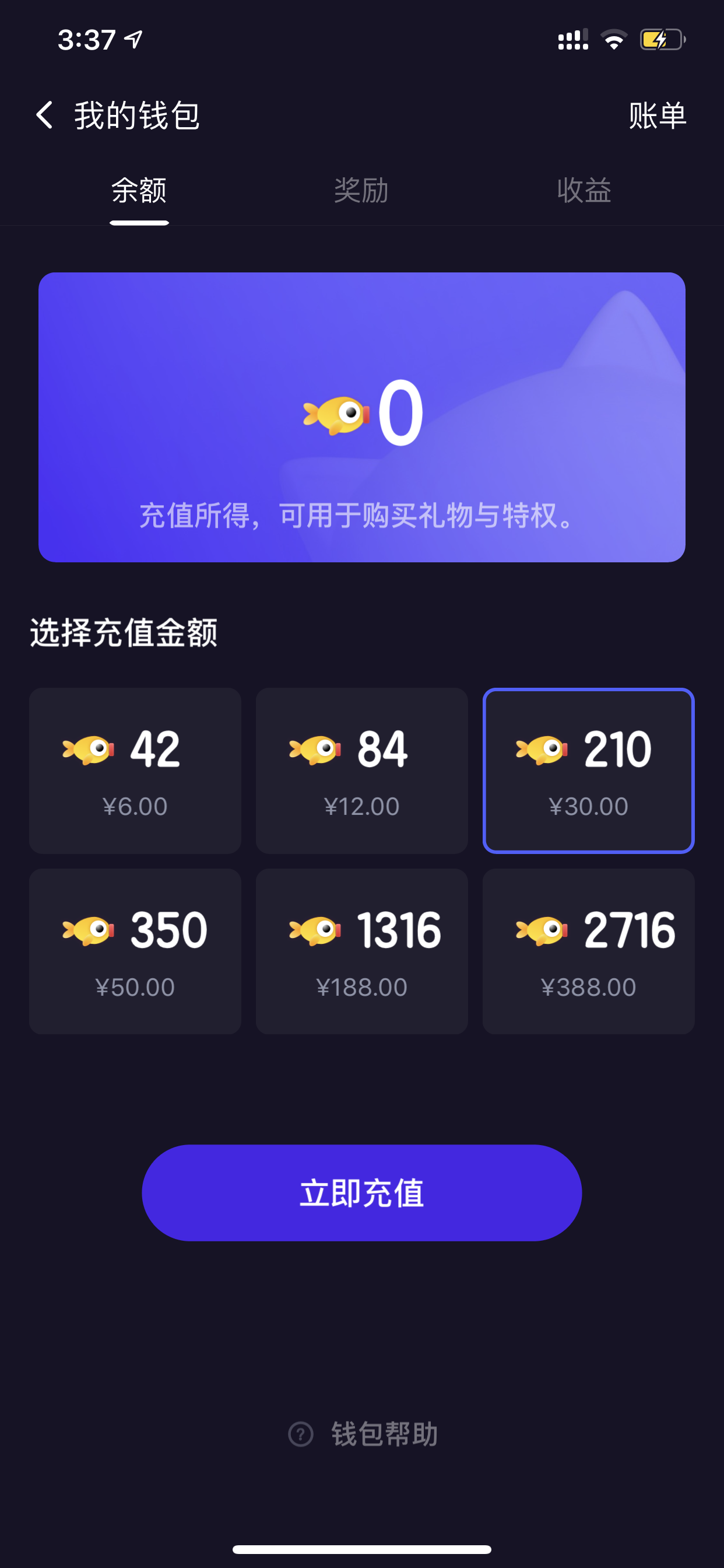The image size is (724, 1568).
Task: Switch to the 收益 tab
Action: point(584,191)
